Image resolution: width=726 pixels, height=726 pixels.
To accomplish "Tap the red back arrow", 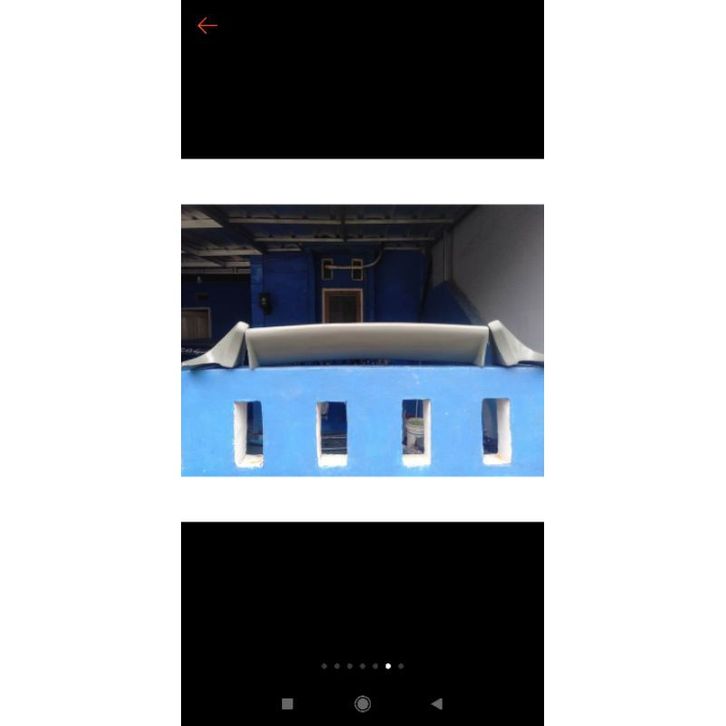I will (x=207, y=26).
